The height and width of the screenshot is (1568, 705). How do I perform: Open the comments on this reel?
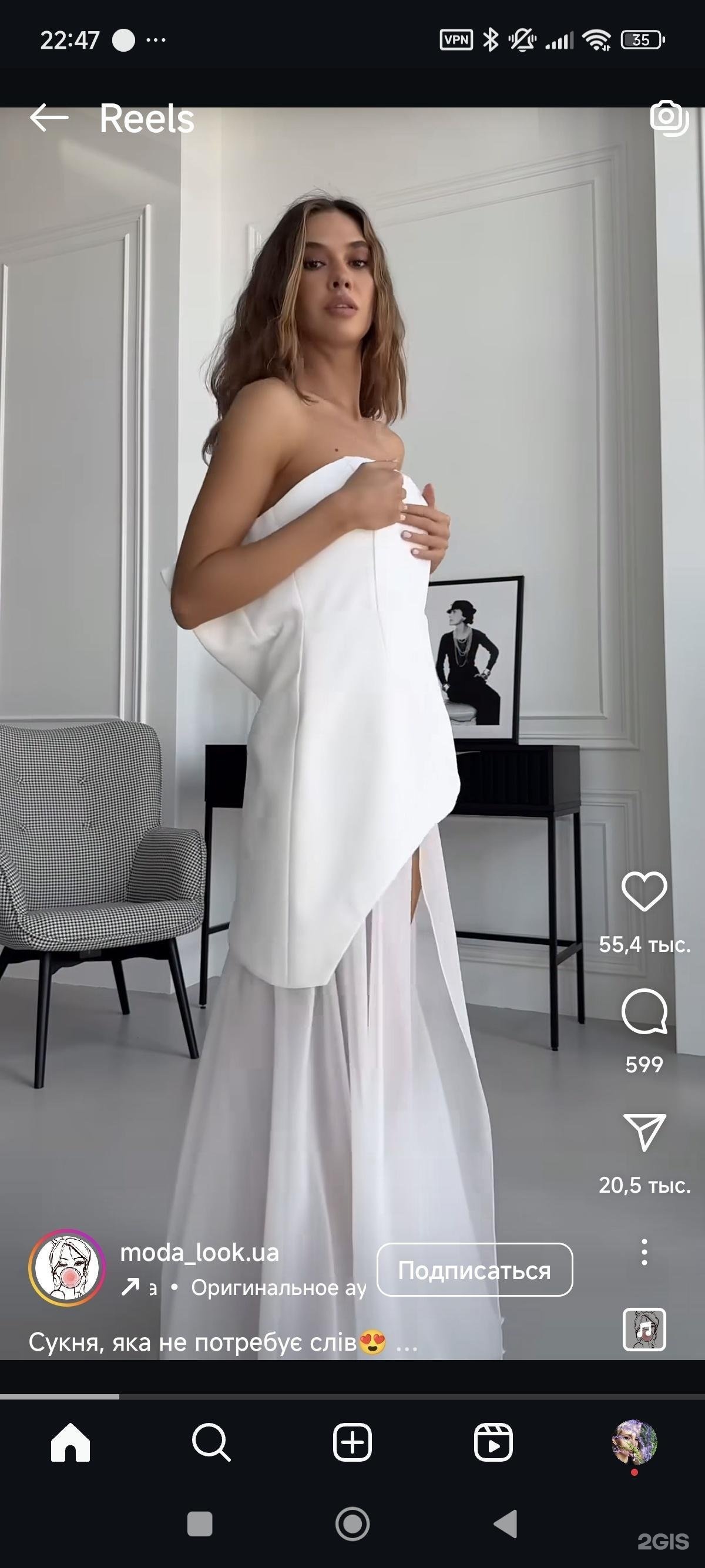click(x=644, y=1012)
